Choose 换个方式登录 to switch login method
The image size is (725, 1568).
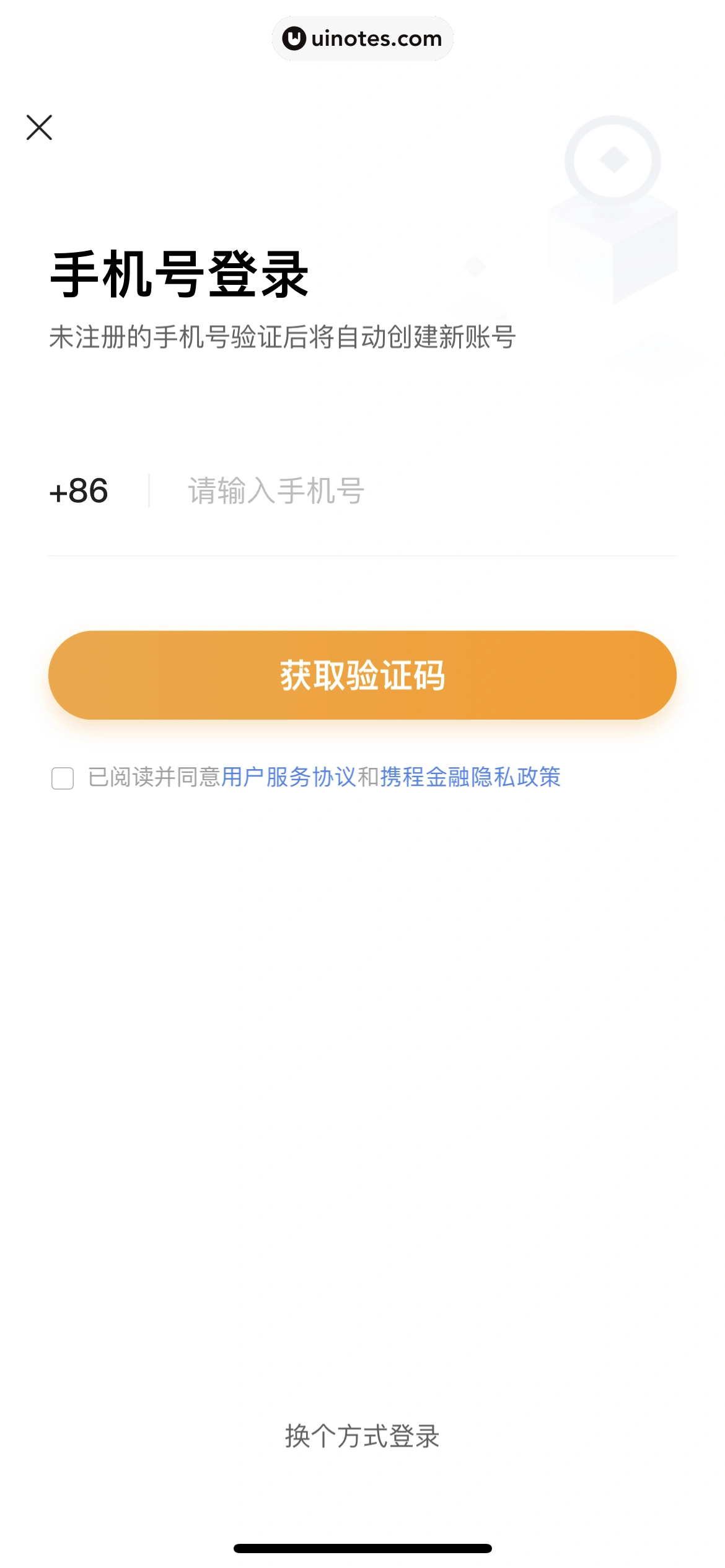coord(362,1435)
